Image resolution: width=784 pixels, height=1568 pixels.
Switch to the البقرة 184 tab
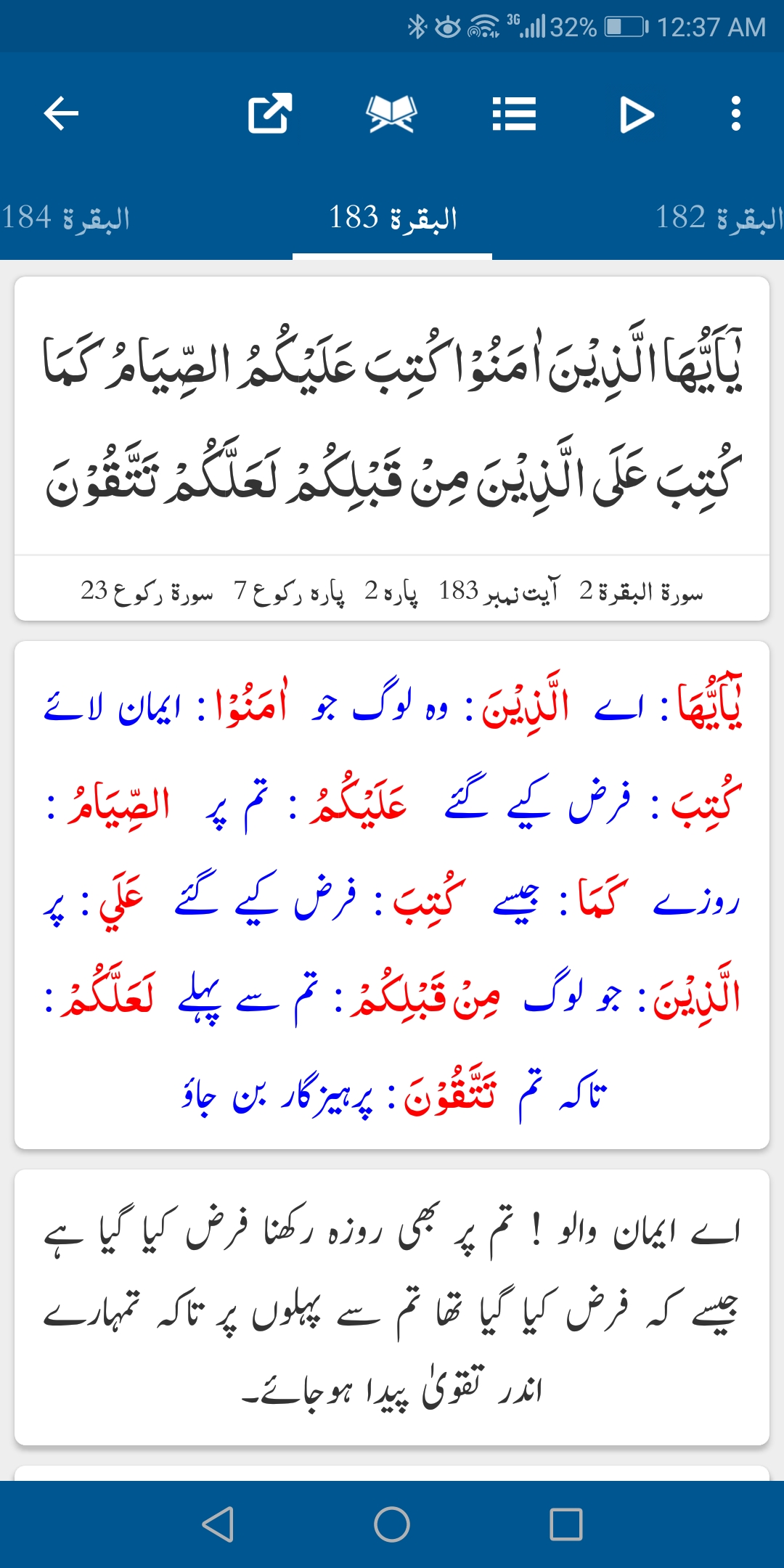pyautogui.click(x=65, y=218)
